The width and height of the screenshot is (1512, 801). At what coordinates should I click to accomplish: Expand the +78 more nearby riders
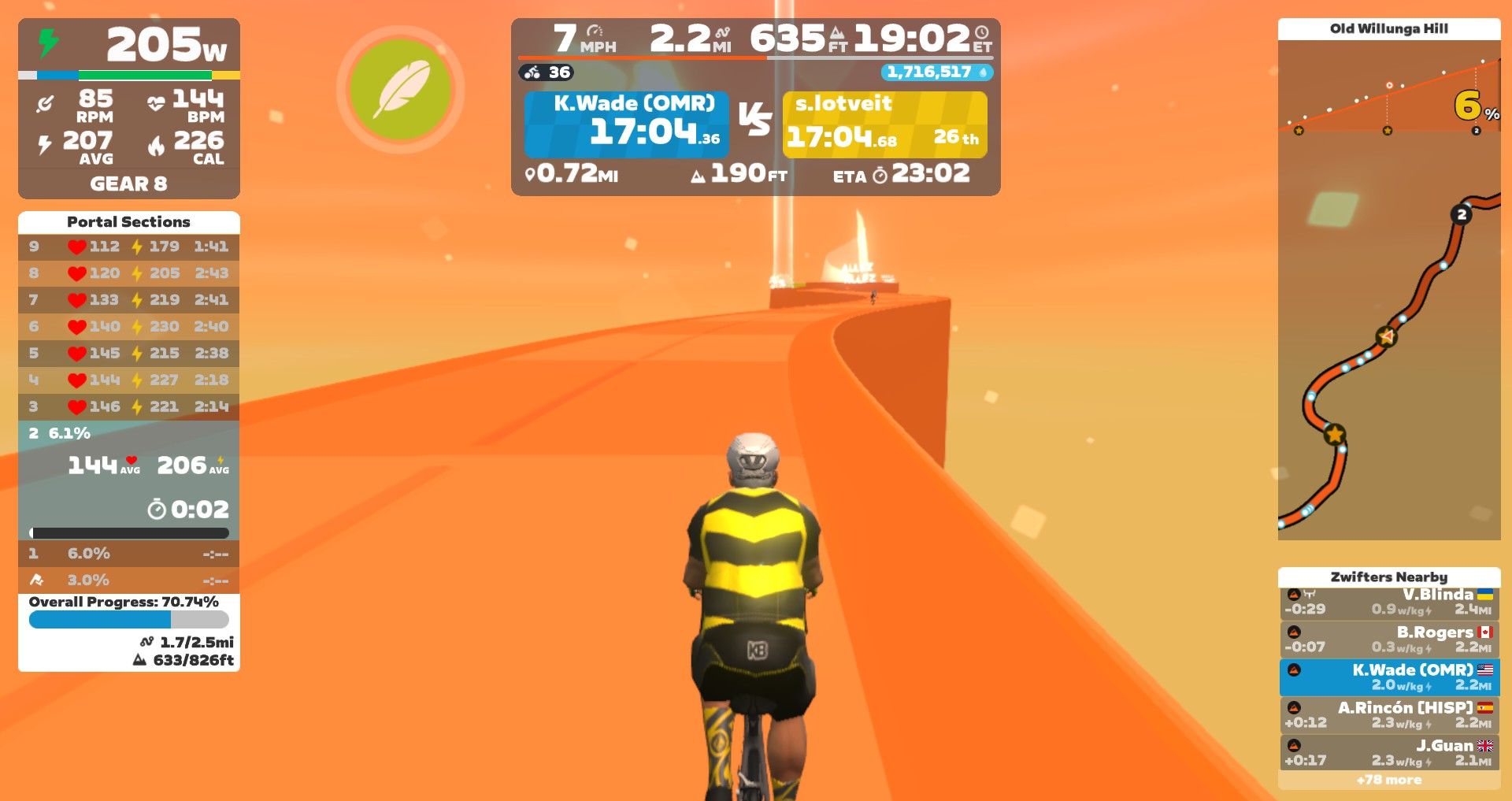pos(1389,780)
